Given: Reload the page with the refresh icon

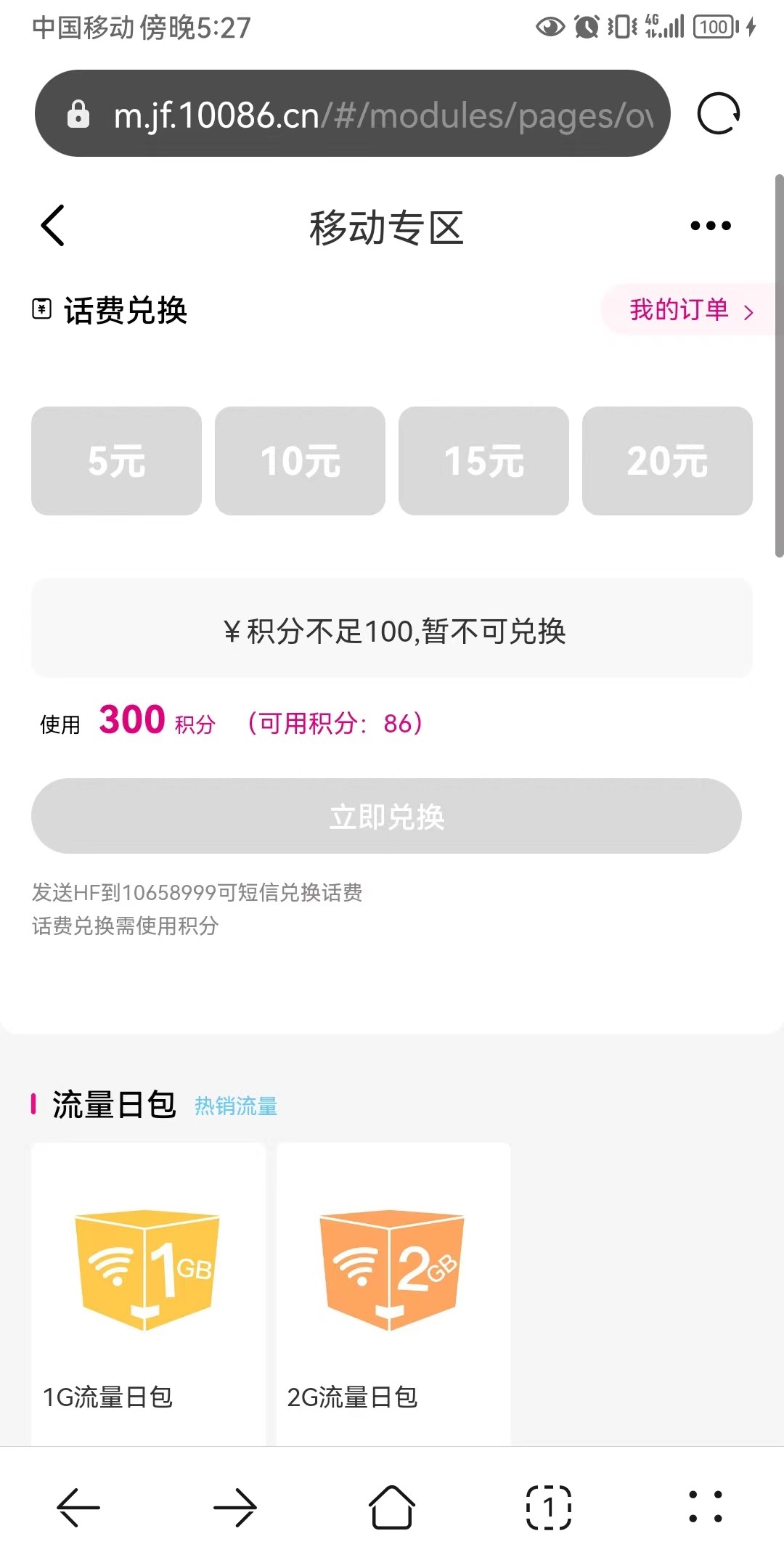Looking at the screenshot, I should click(718, 114).
